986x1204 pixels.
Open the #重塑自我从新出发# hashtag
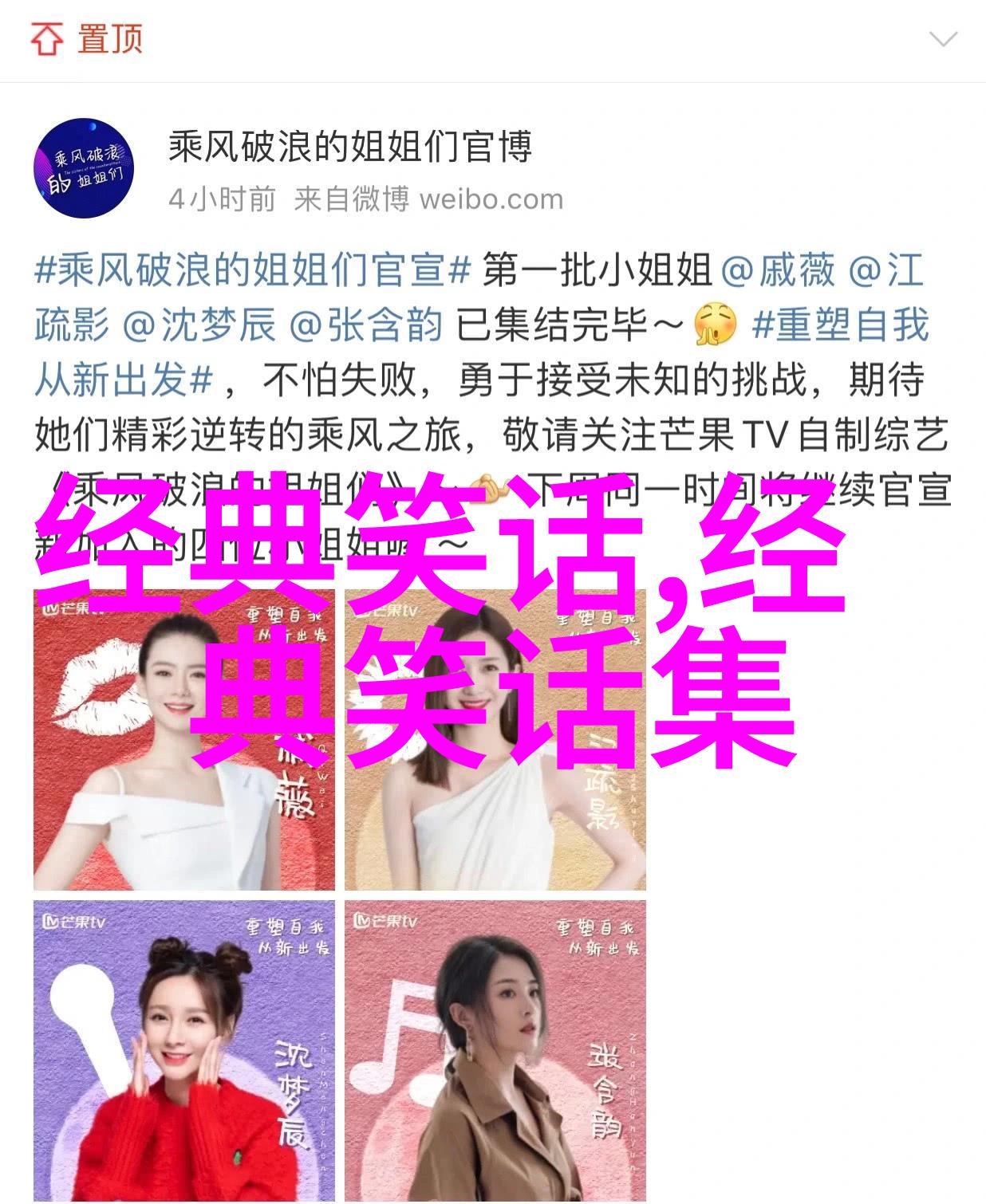coord(842,325)
